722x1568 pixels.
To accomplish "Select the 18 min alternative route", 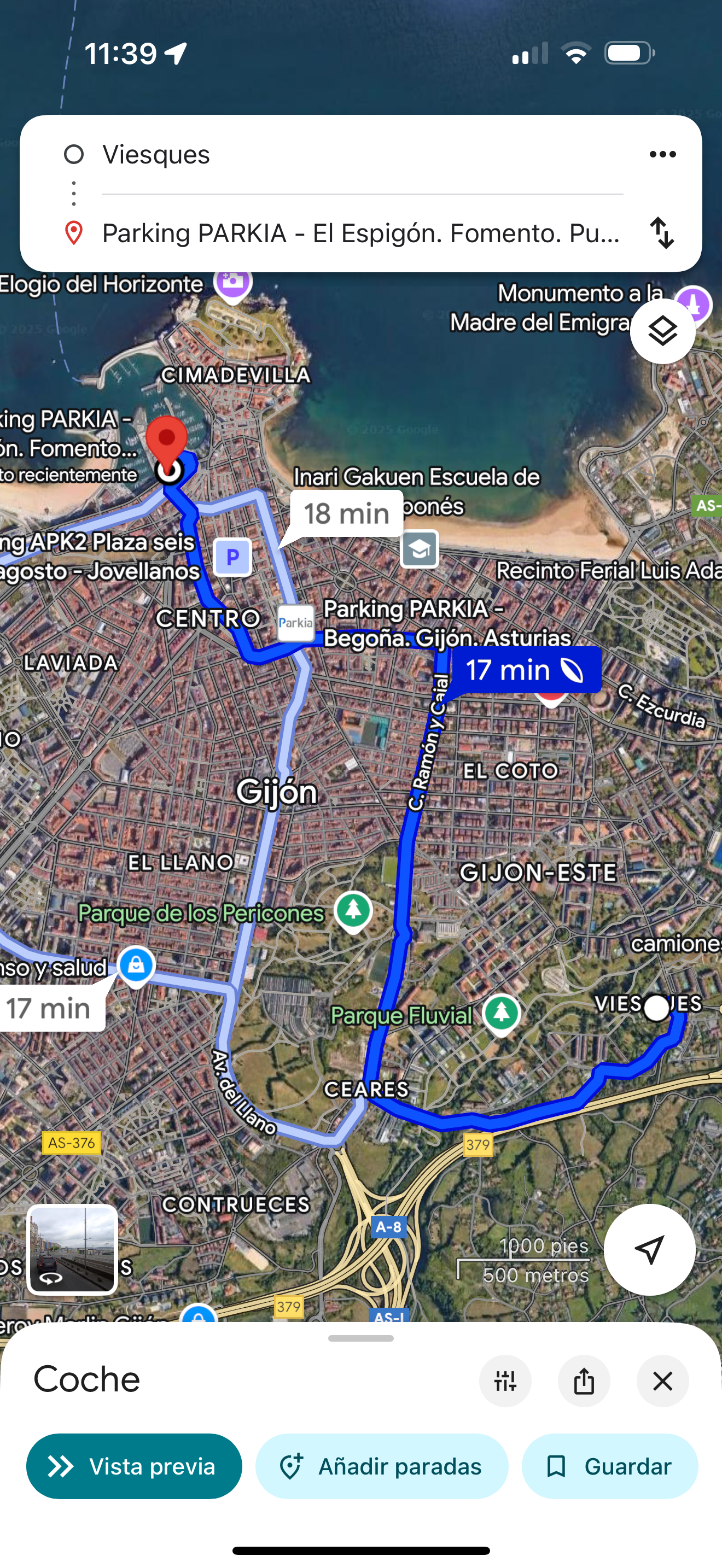I will [x=346, y=514].
